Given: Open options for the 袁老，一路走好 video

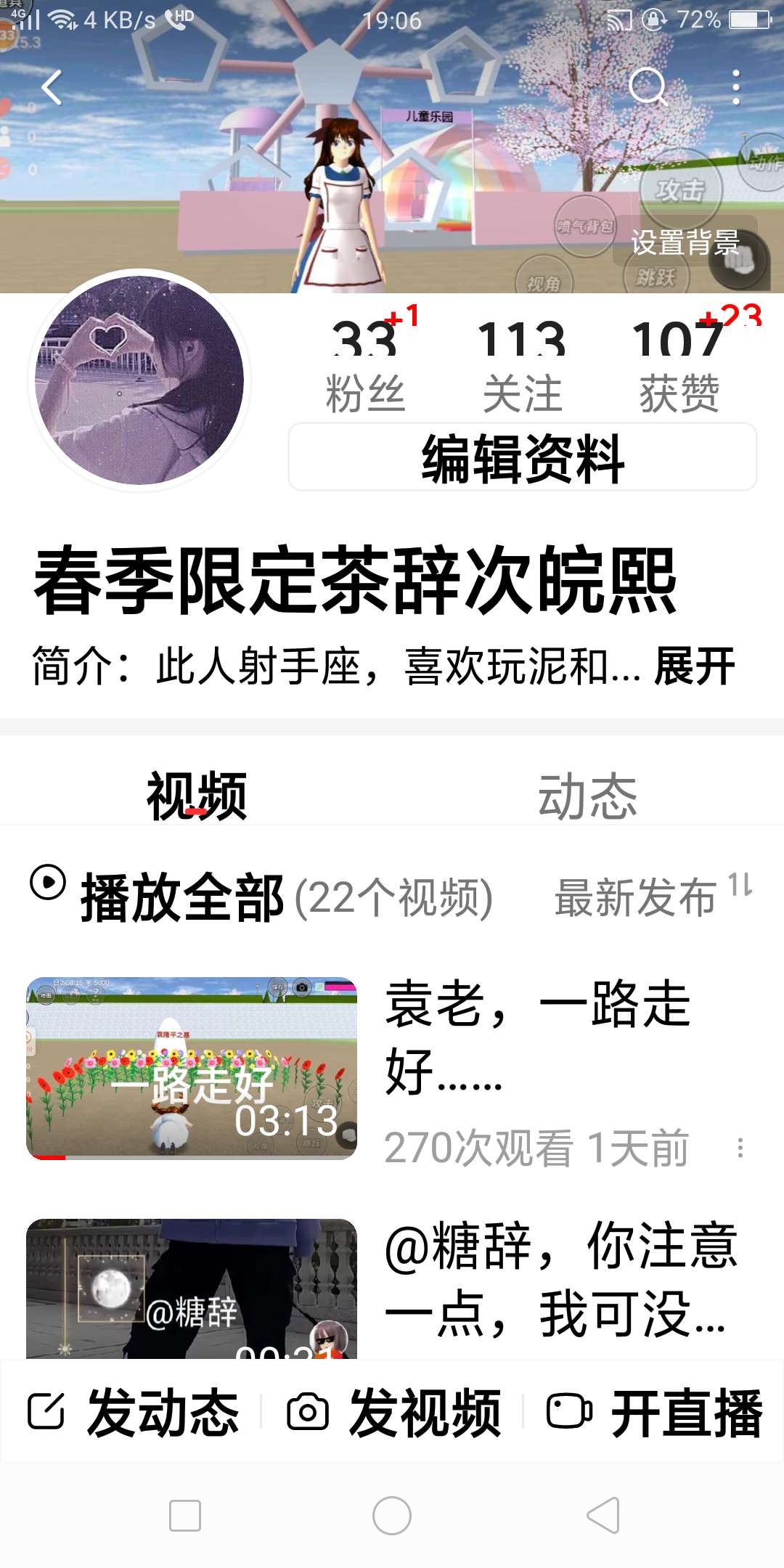Looking at the screenshot, I should [740, 1148].
